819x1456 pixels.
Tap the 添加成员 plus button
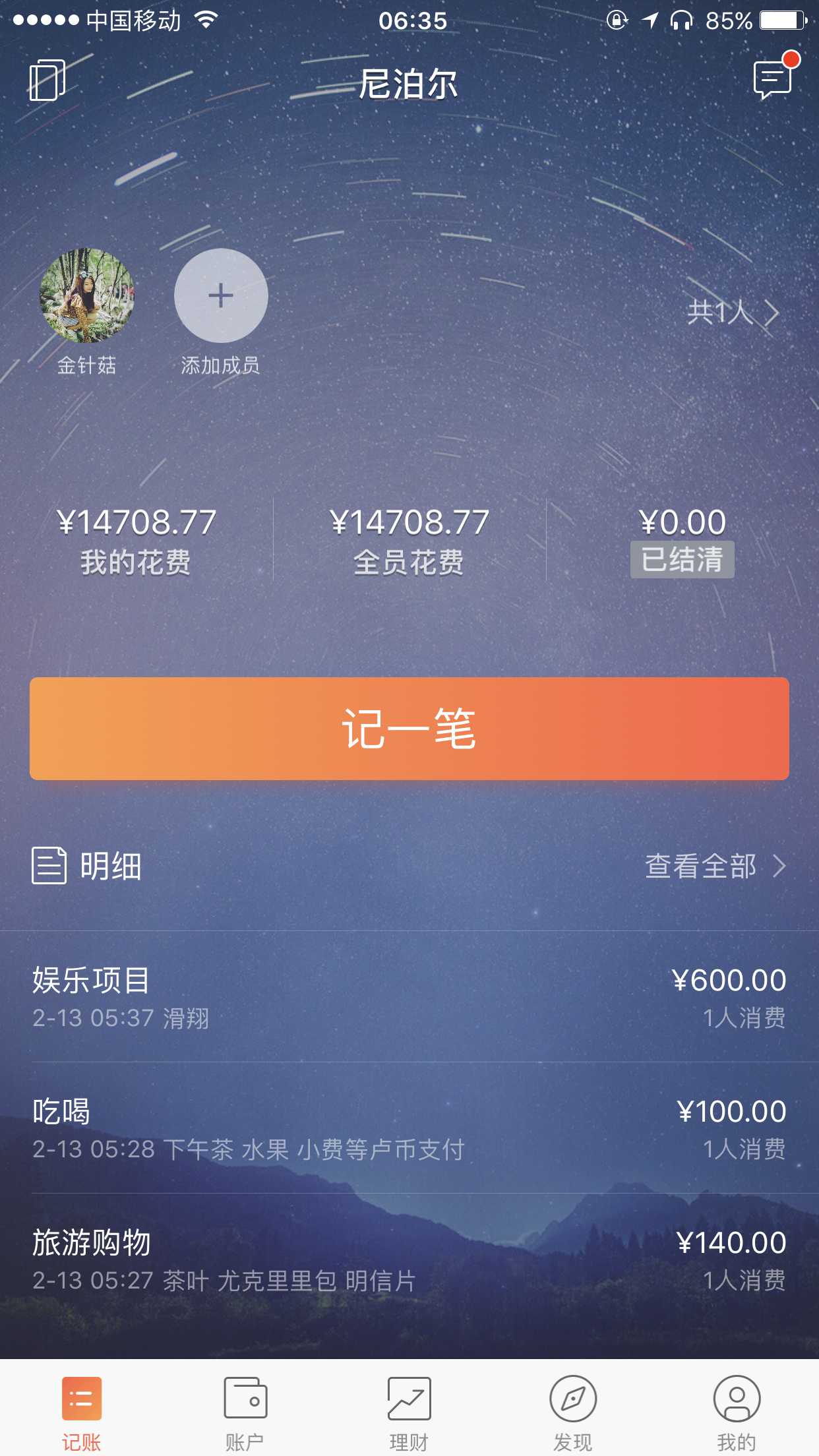pos(221,295)
